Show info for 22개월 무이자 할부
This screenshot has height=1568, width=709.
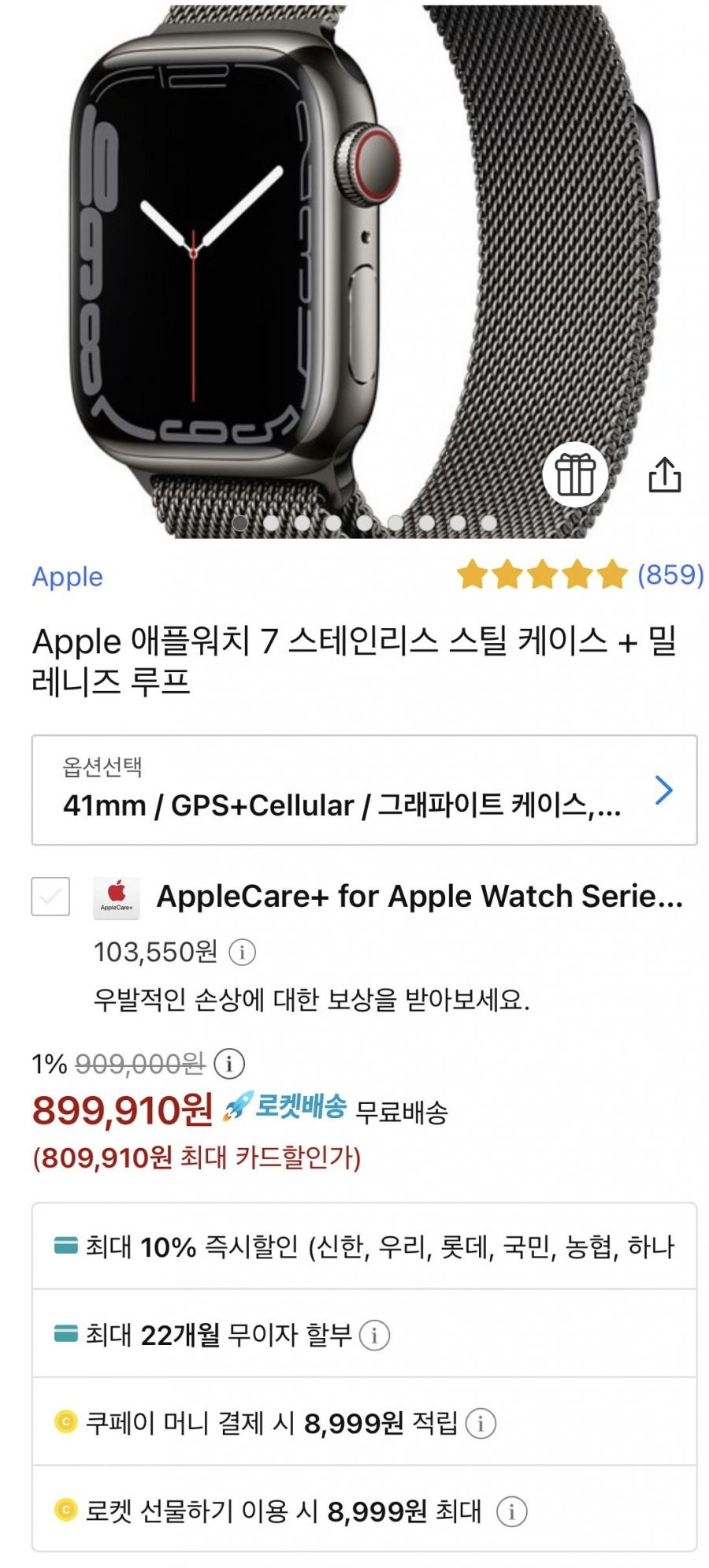point(374,1336)
